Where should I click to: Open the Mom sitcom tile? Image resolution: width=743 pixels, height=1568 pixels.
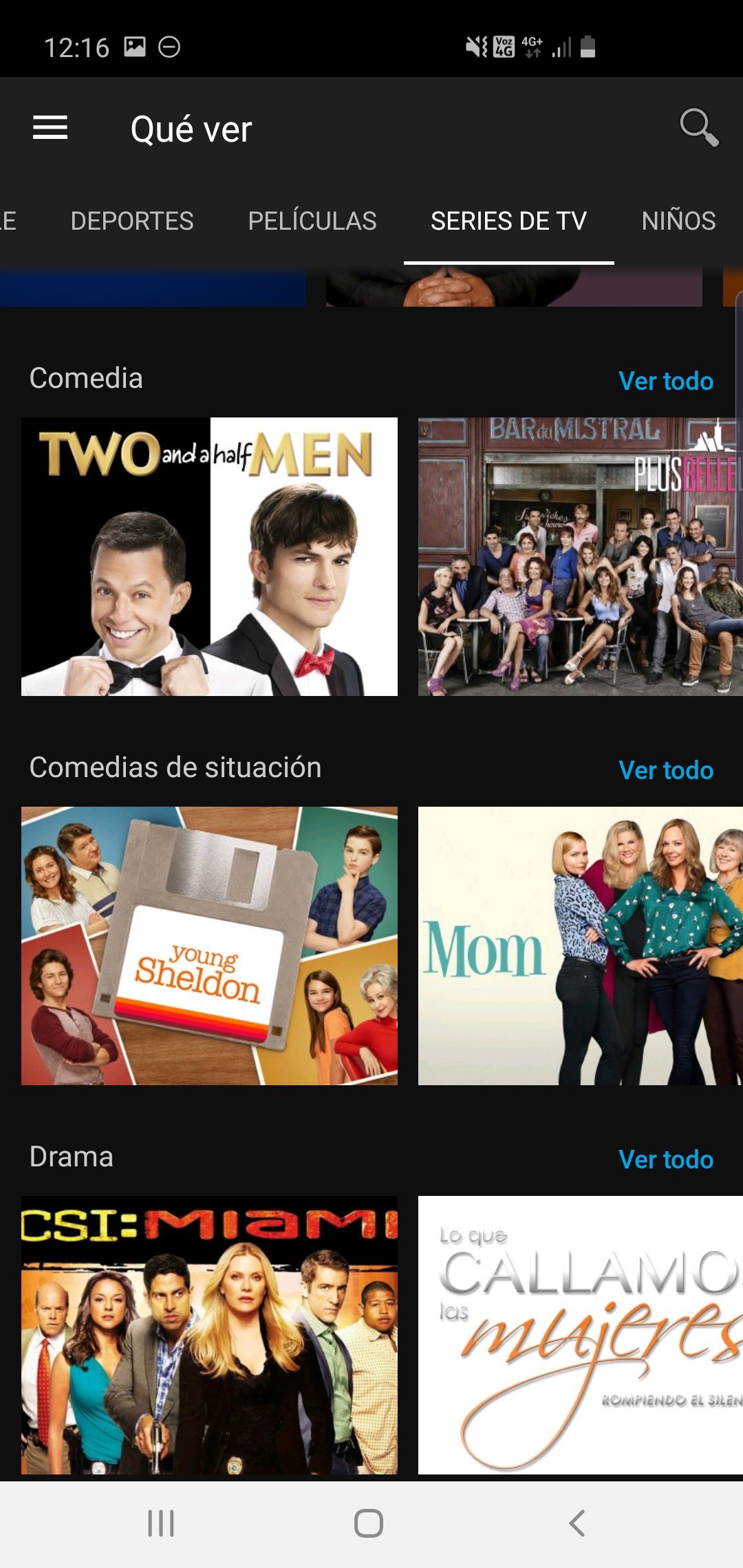(579, 946)
